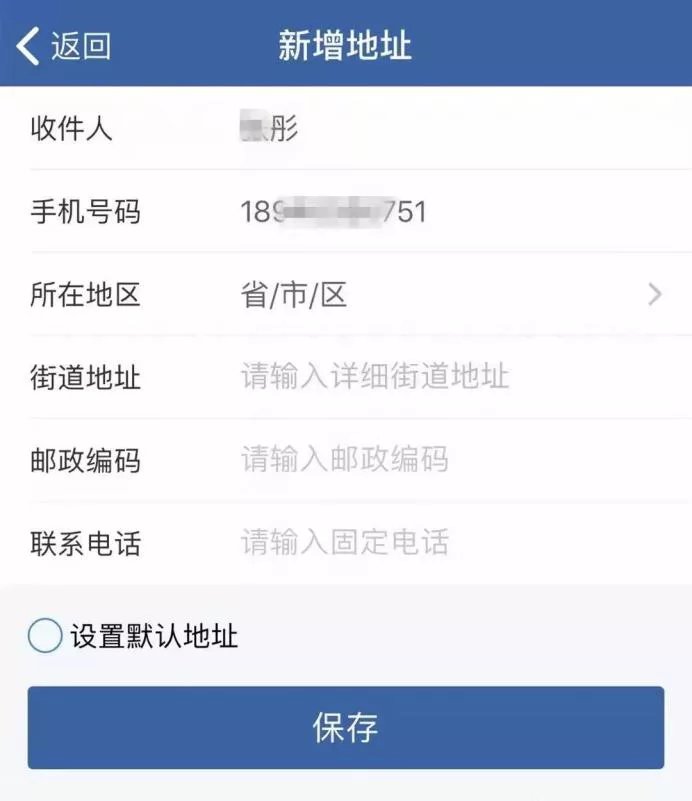Open the 所在地区 省/市/区 picker
692x801 pixels.
[450, 295]
